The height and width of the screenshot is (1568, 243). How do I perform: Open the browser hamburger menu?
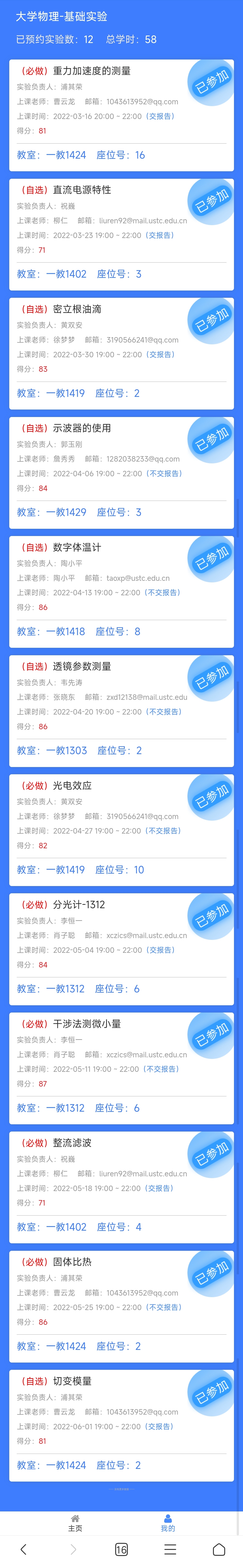[x=170, y=1549]
